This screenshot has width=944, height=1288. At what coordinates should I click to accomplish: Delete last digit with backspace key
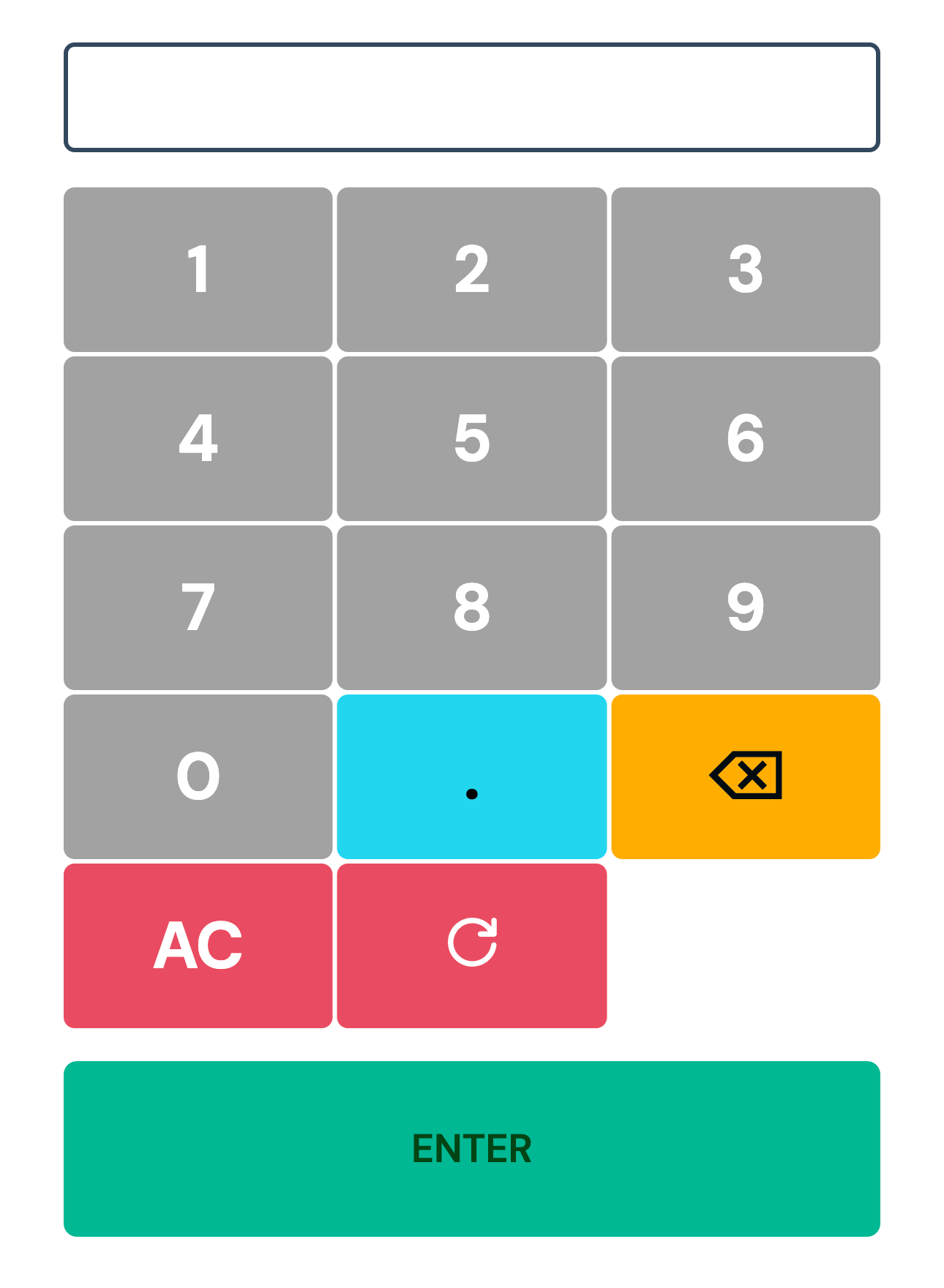point(745,776)
